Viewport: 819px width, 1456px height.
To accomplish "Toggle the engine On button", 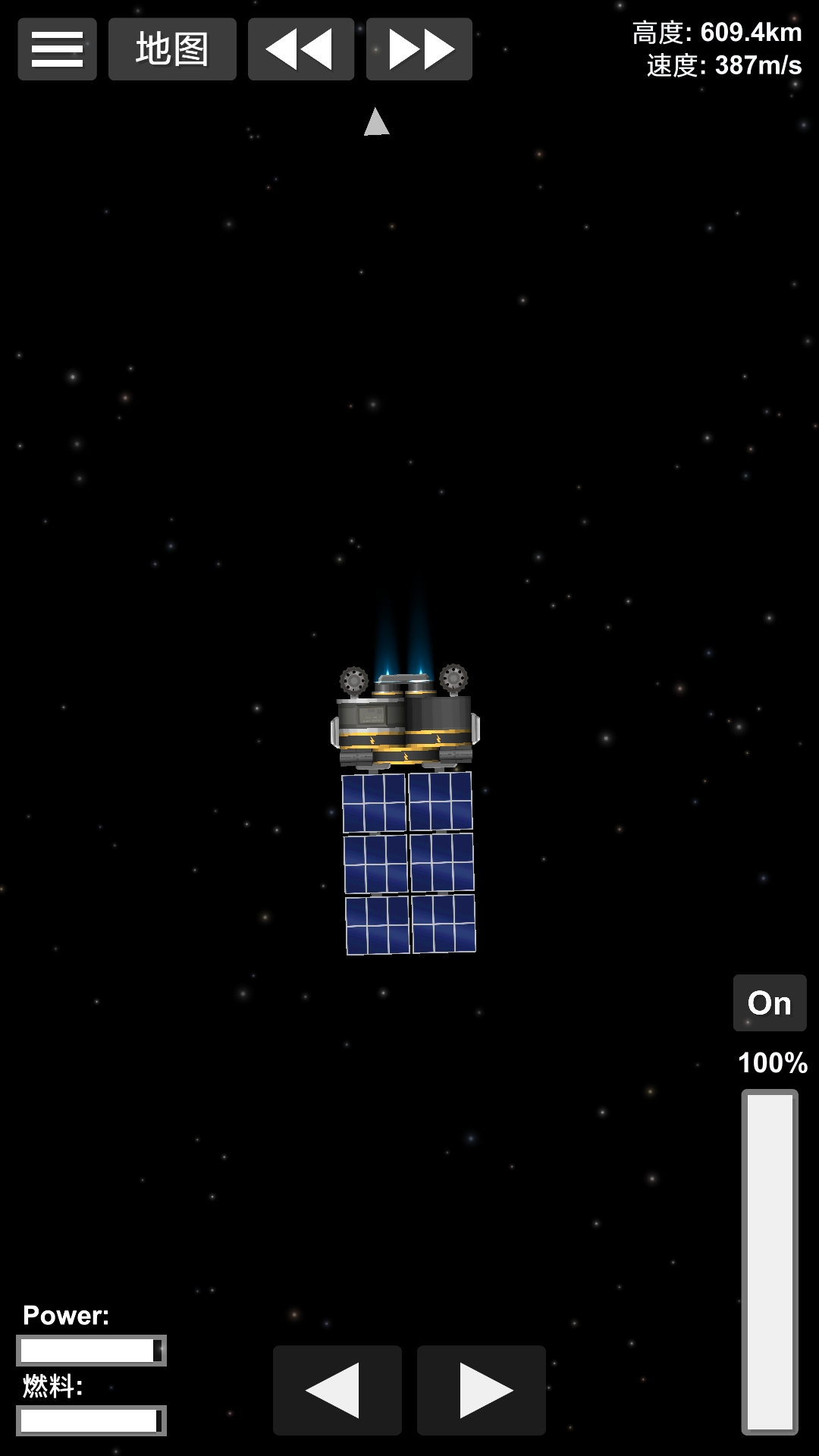I will click(769, 1003).
